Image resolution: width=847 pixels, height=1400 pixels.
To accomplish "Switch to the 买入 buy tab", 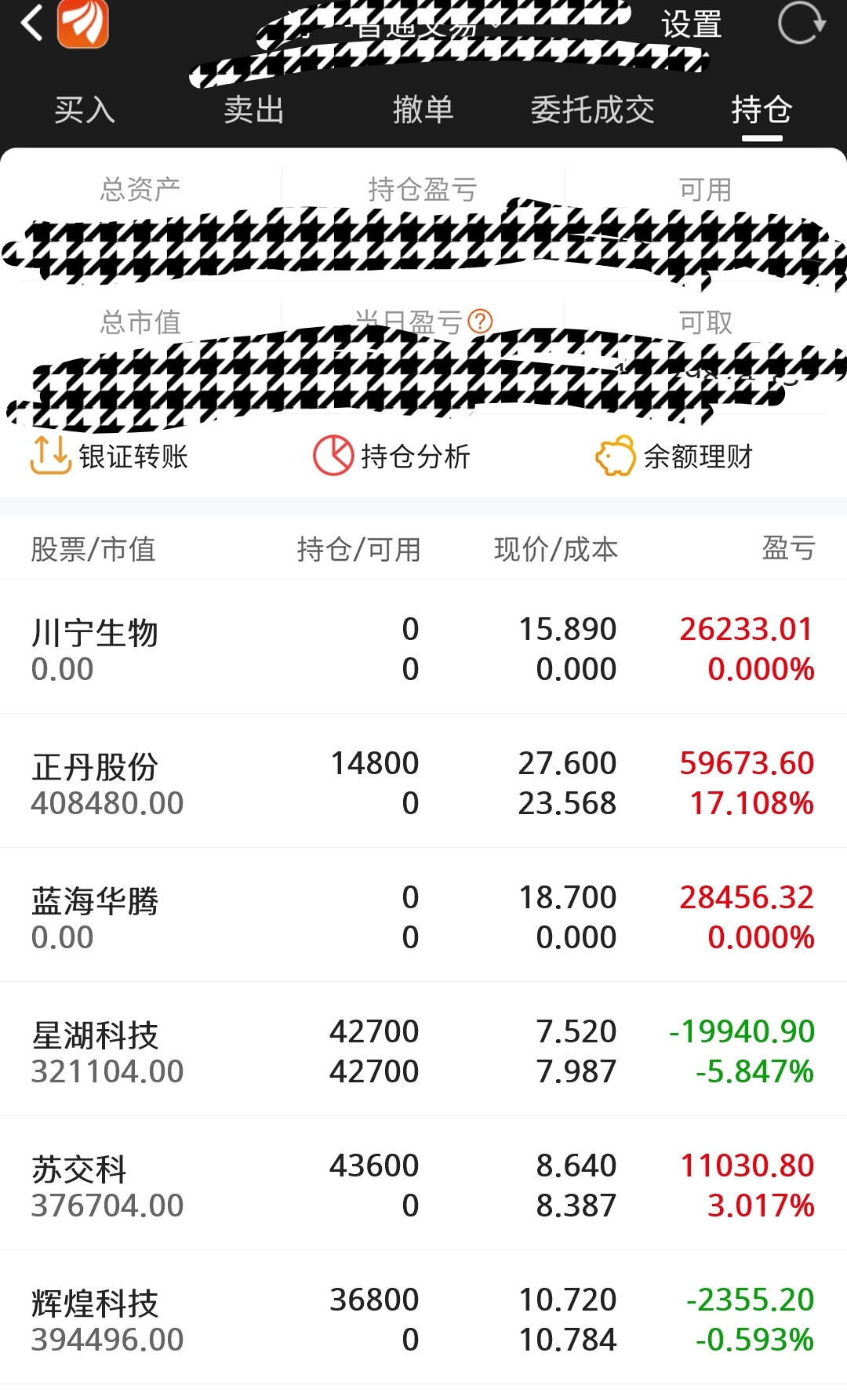I will (83, 111).
